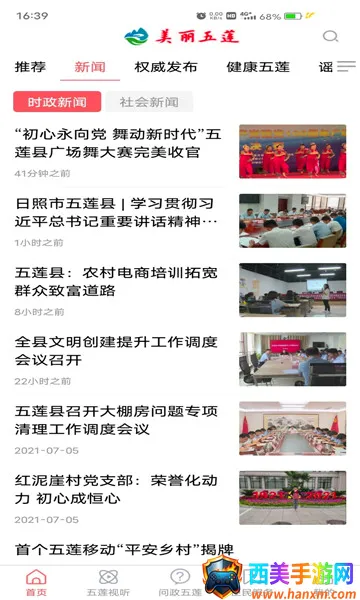The image size is (360, 600).
Task: View the 全县文明创建提升工作调度 article
Action: coord(180,359)
